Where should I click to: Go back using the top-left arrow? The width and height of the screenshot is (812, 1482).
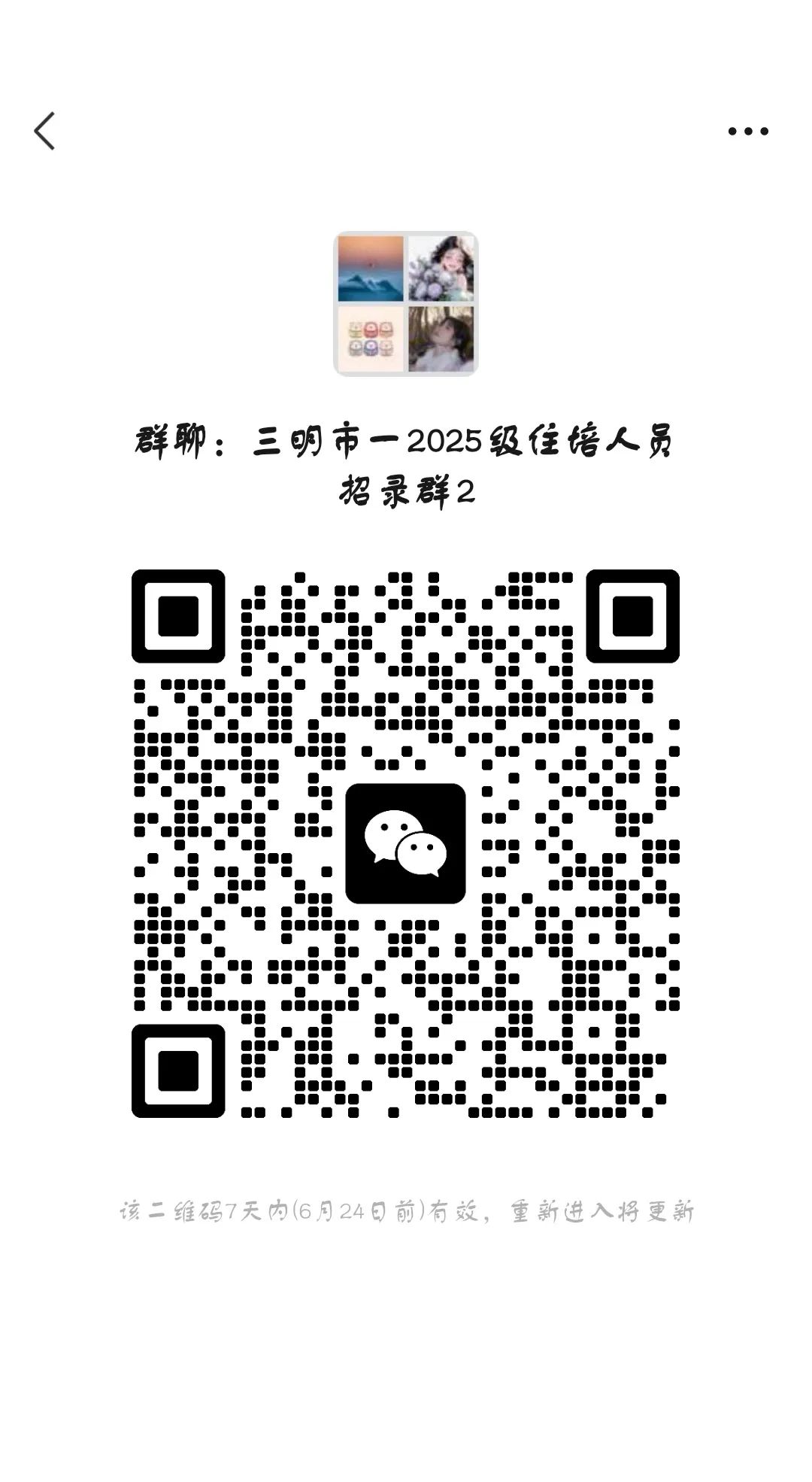(x=45, y=131)
